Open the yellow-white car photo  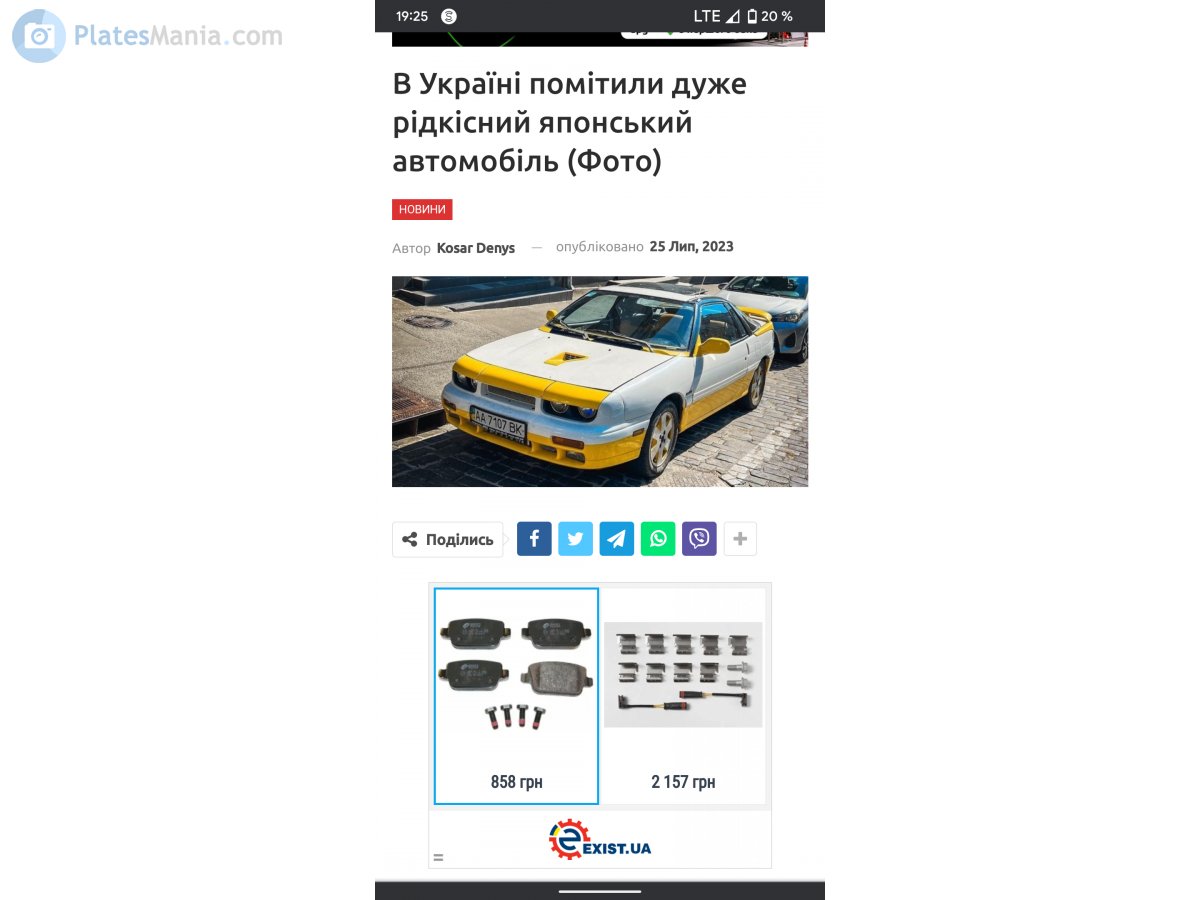(600, 381)
